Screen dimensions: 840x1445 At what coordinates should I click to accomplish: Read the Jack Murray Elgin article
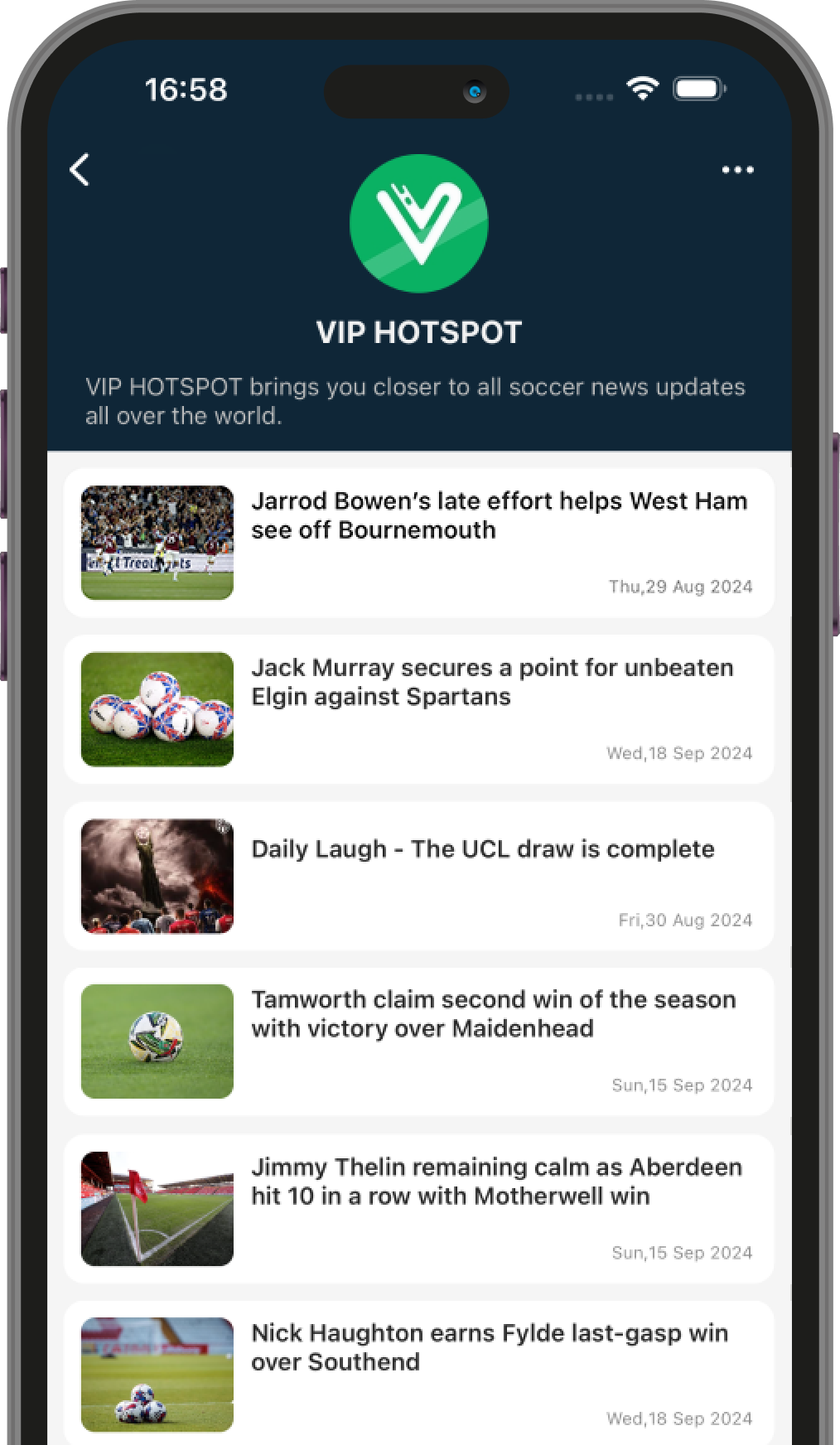492,682
